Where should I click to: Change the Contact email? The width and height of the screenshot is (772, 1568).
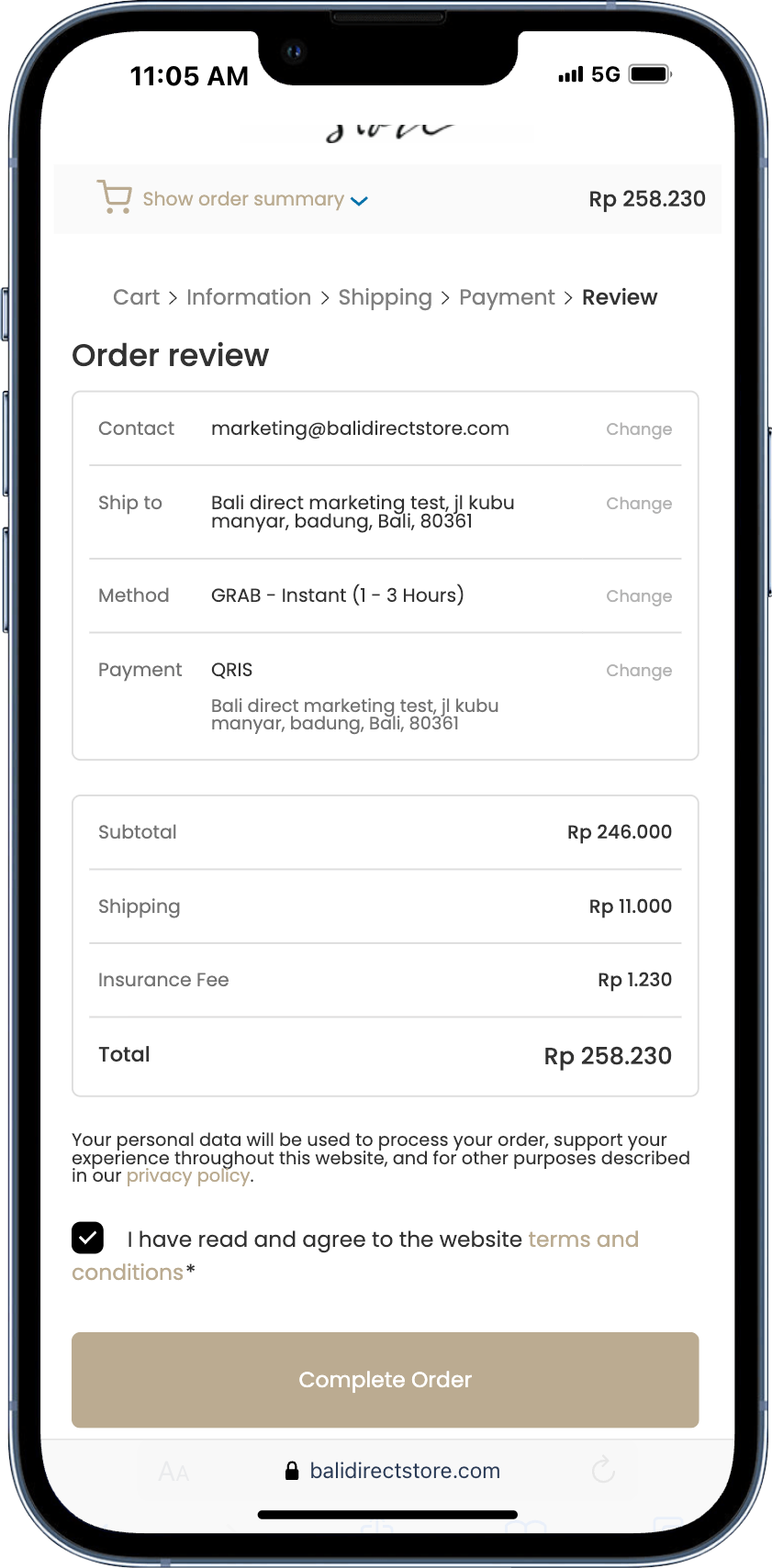tap(639, 429)
